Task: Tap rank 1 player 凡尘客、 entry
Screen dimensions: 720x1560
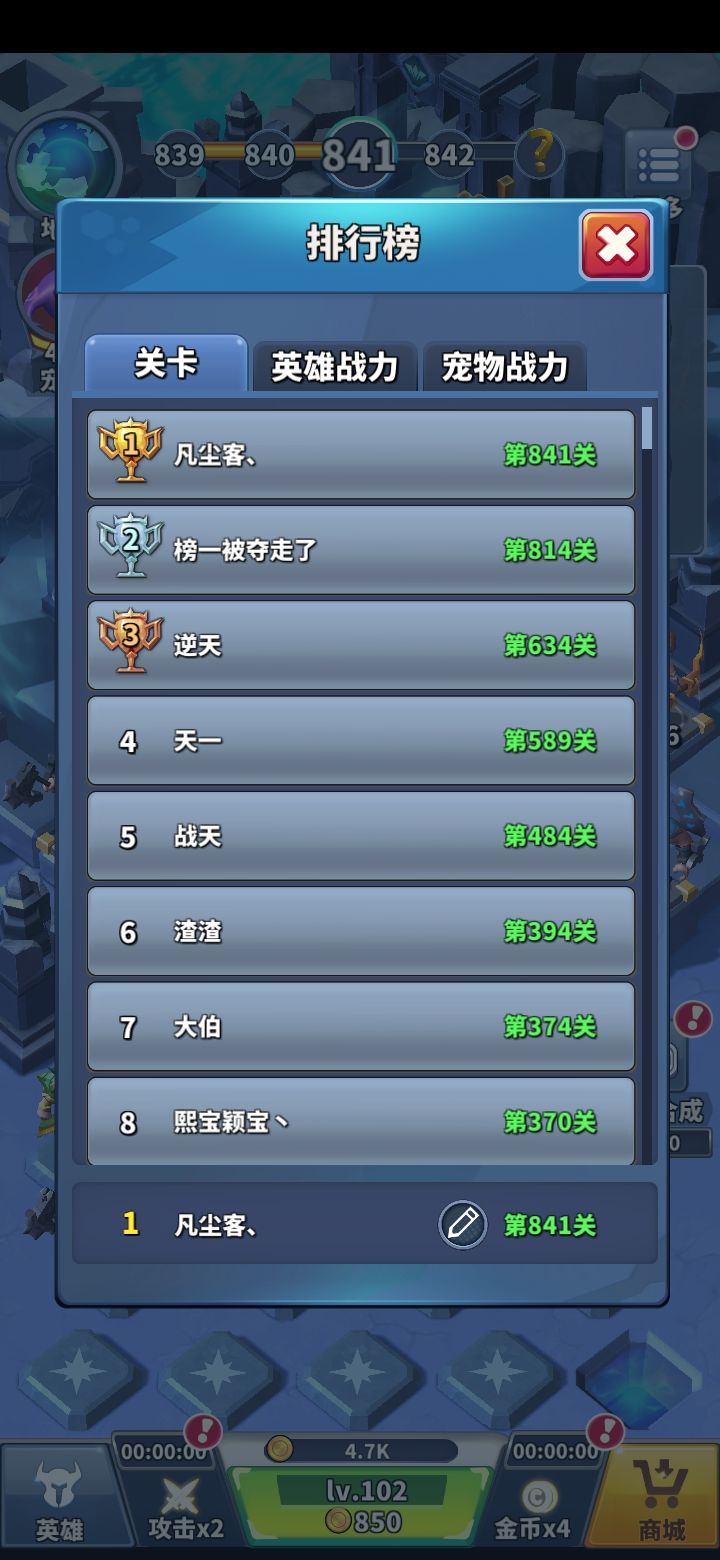Action: 360,453
